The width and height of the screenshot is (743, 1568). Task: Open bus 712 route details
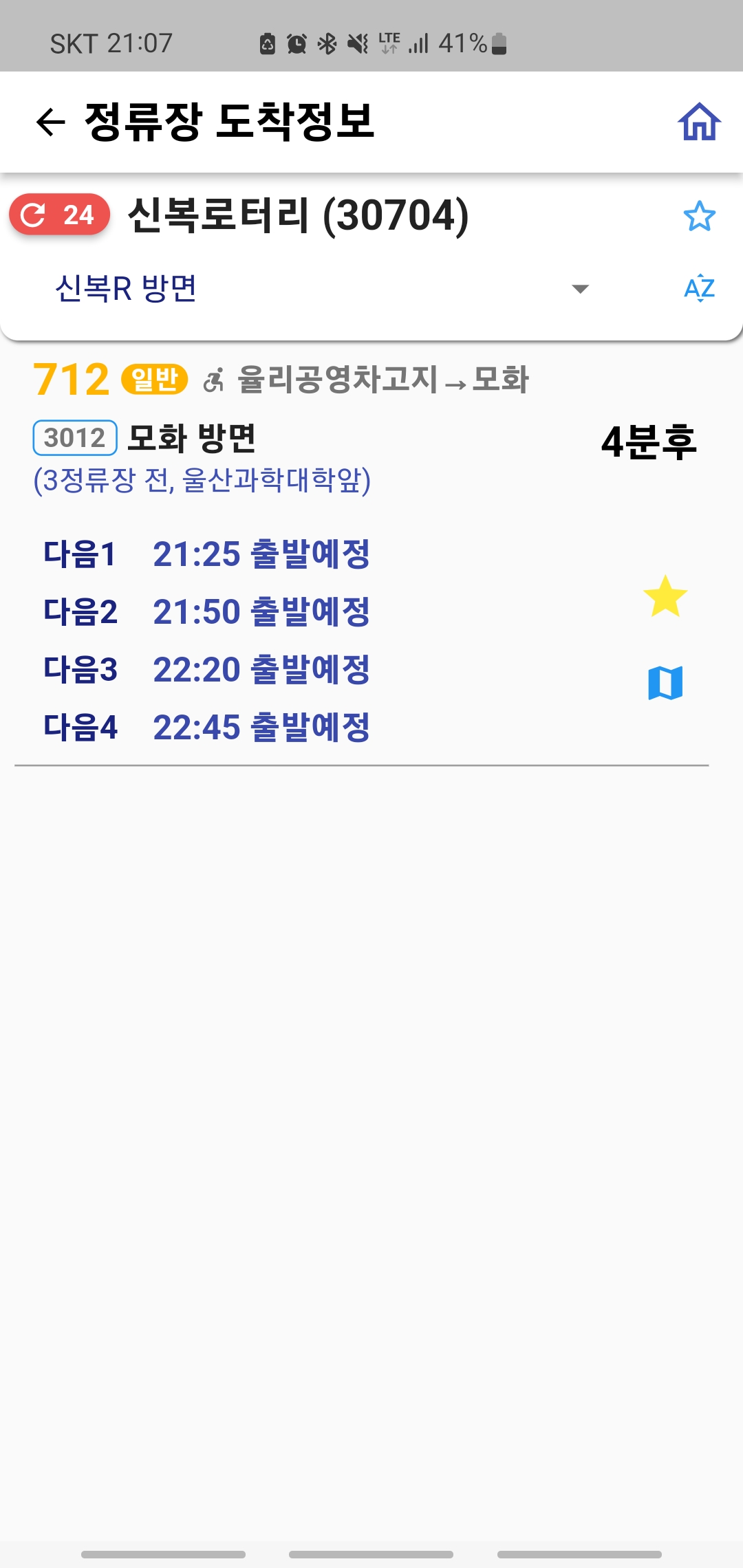pyautogui.click(x=72, y=379)
